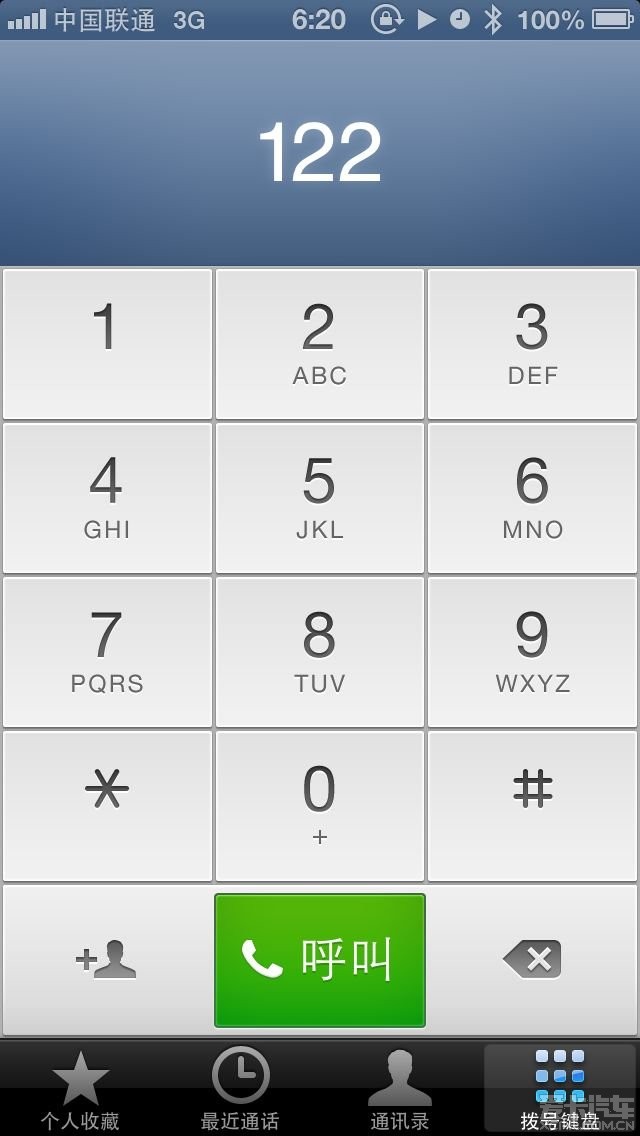Open the 最近通话 recents tab
Screen dimensions: 640x1136
point(240,1089)
